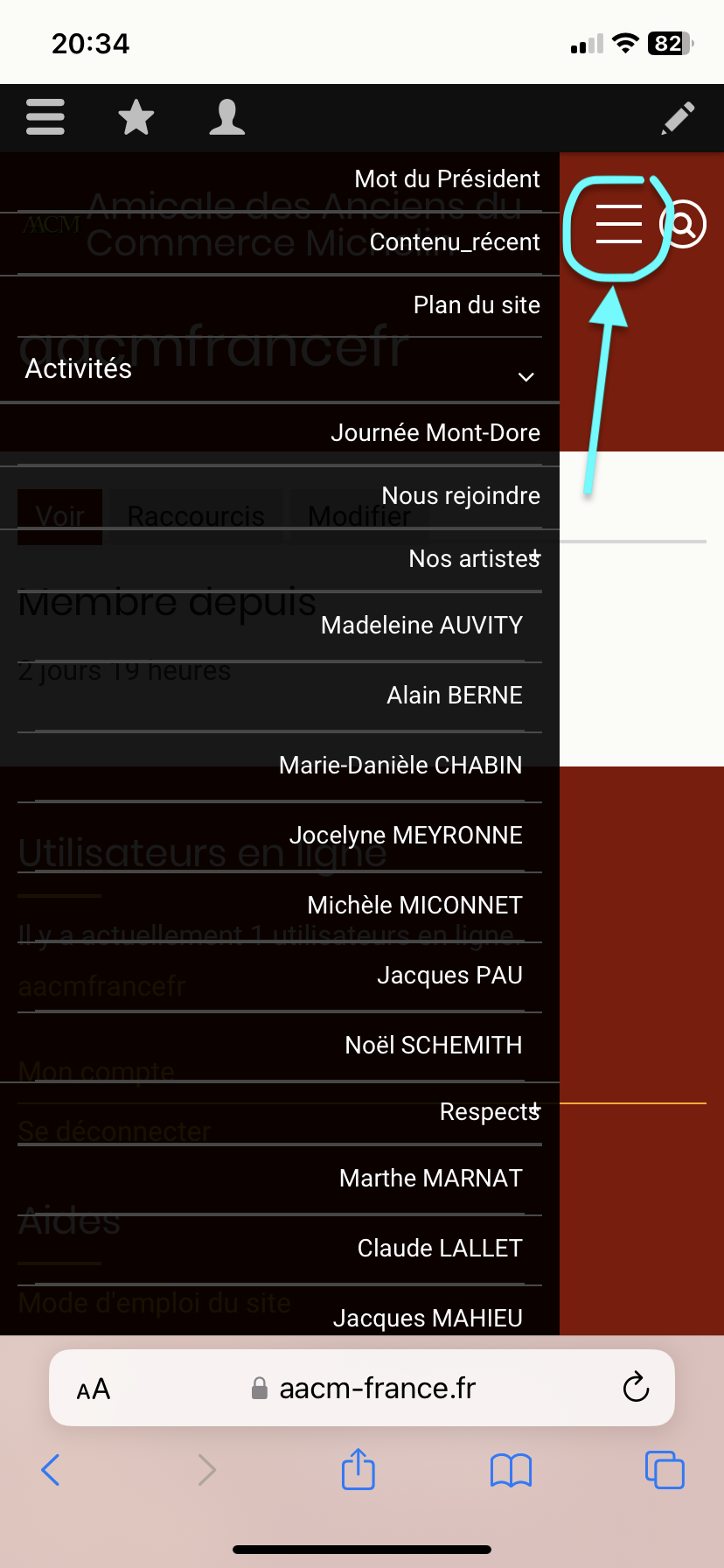The height and width of the screenshot is (1568, 724).
Task: Tap the pencil edit icon
Action: point(678,118)
